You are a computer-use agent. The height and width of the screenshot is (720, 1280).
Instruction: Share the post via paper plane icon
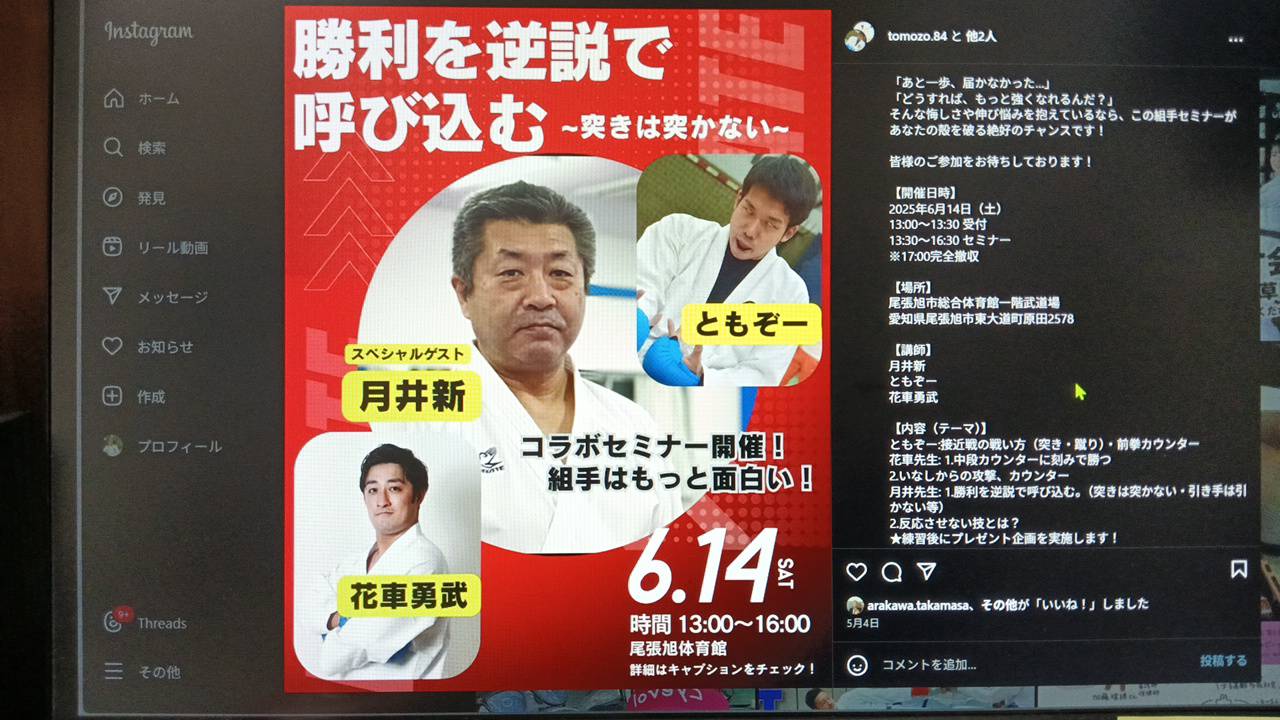(926, 571)
